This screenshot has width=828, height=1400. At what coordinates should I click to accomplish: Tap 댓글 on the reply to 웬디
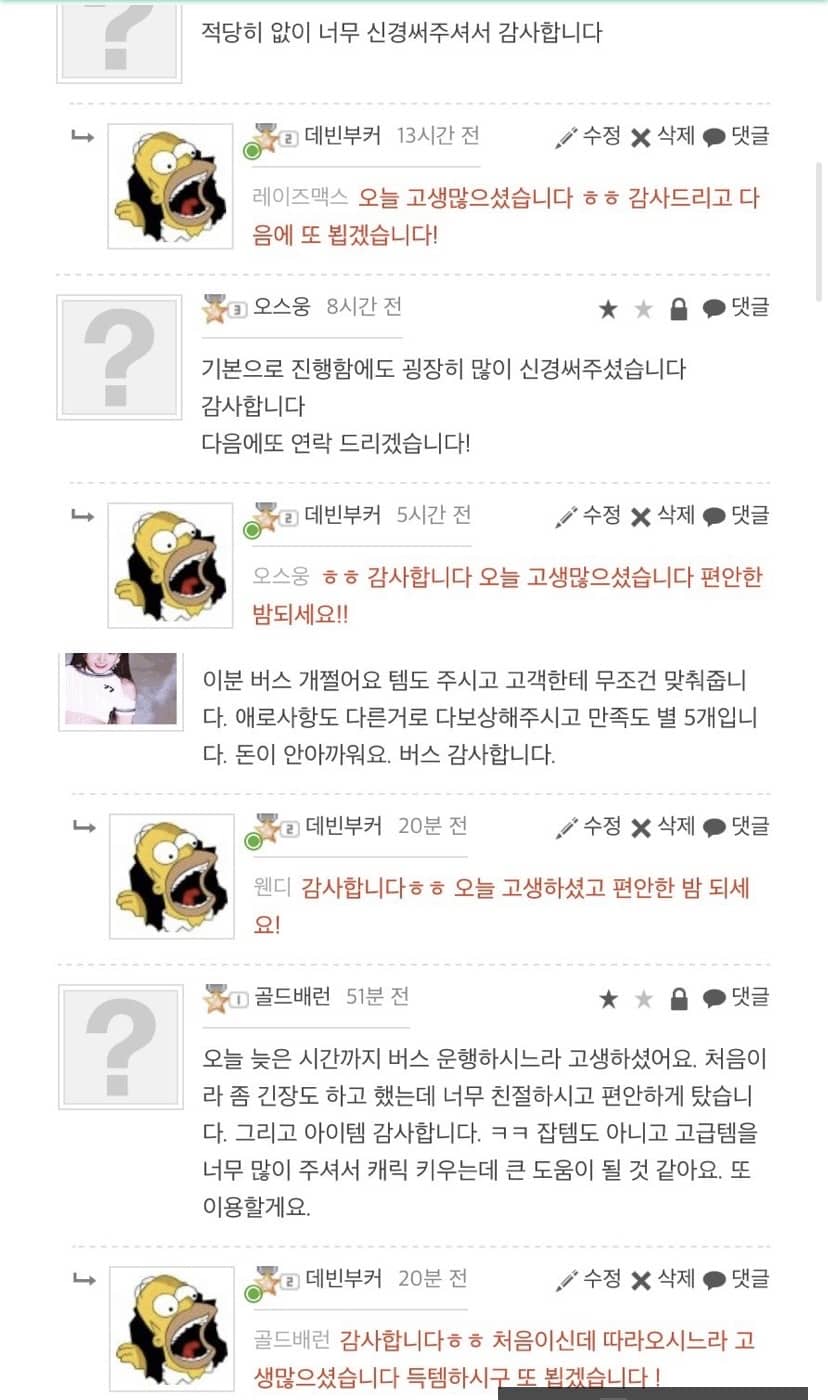click(x=736, y=827)
